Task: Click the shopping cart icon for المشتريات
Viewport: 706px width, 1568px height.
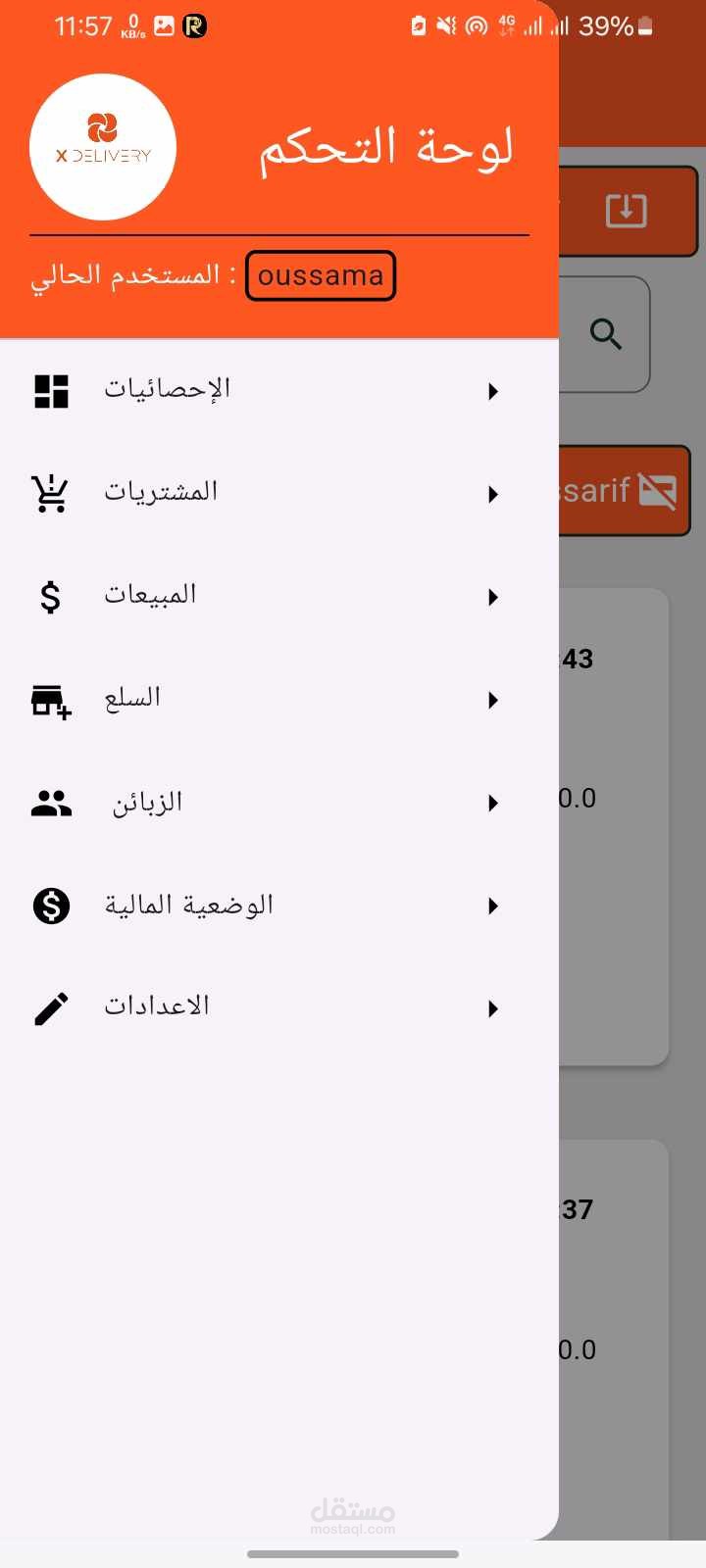Action: [50, 494]
